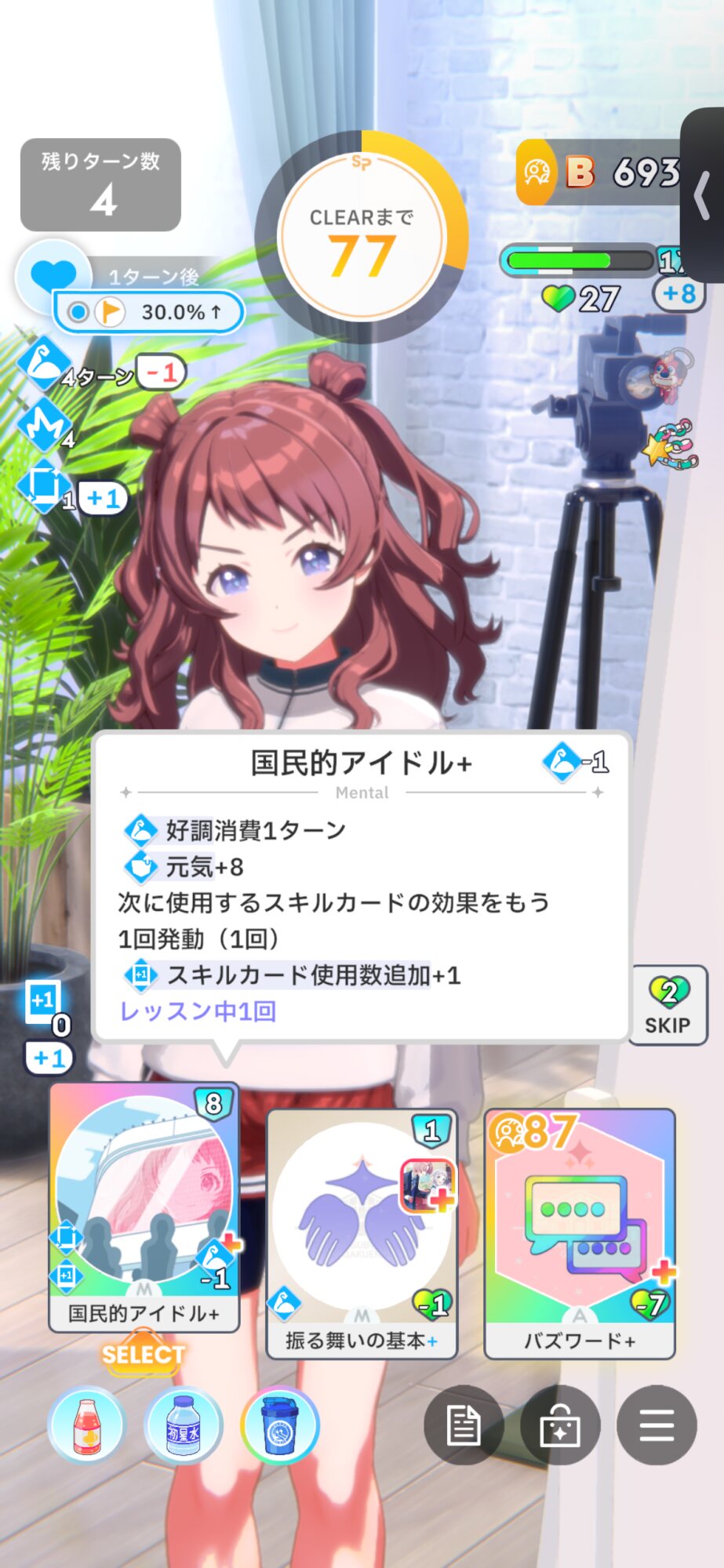The image size is (724, 1568).
Task: Open the hamburger menu
Action: (x=657, y=1425)
